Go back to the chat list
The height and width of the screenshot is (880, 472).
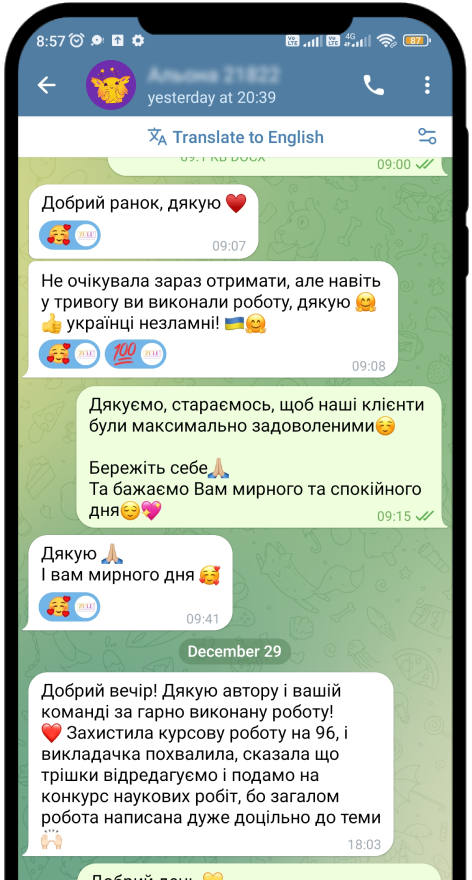(x=47, y=85)
